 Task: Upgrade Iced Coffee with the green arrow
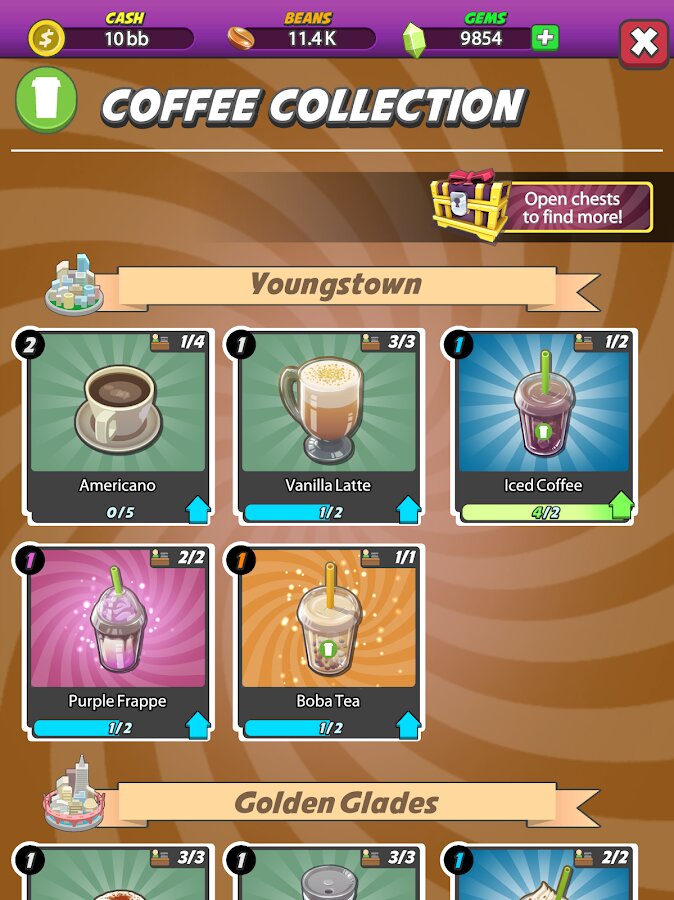coord(621,506)
